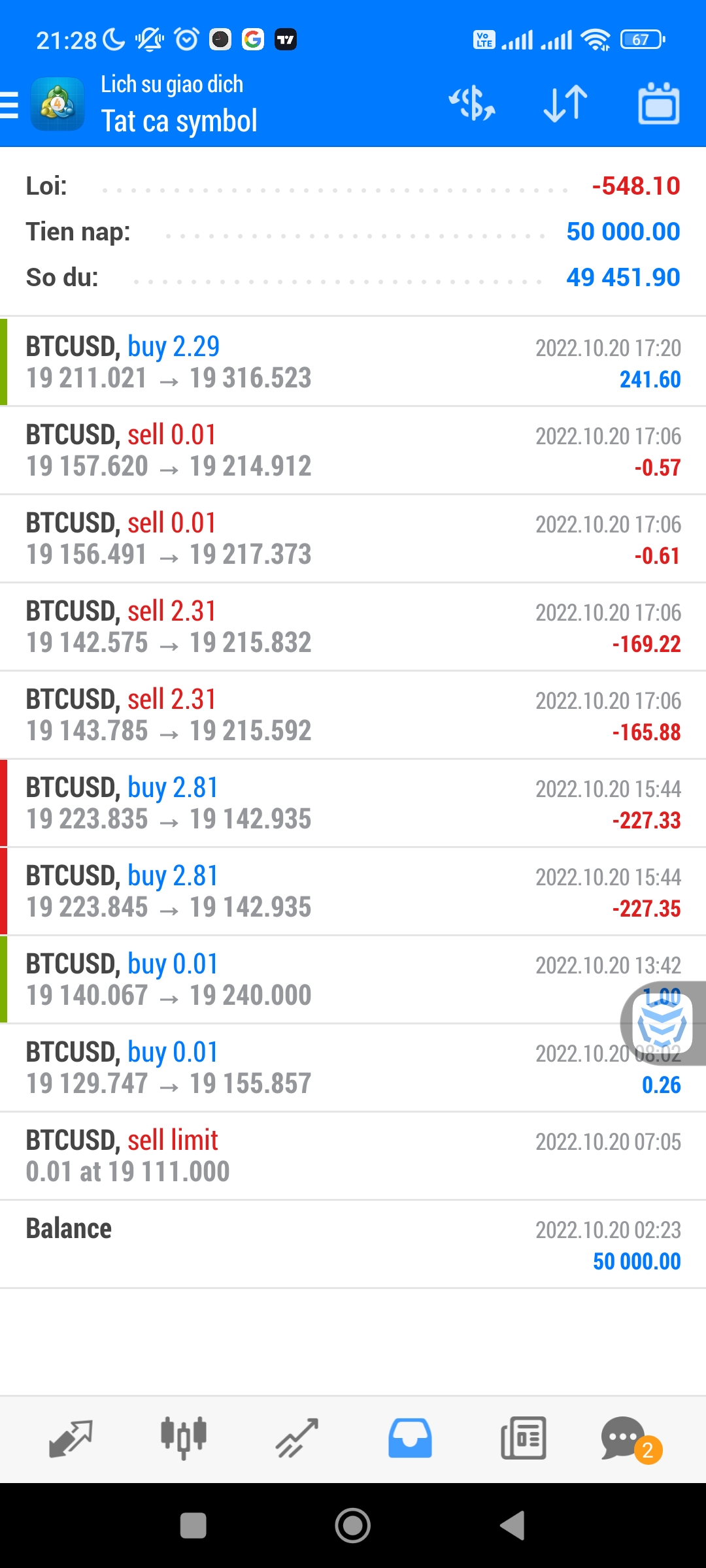Tap the floating assistant bubble
This screenshot has width=706, height=1568.
pyautogui.click(x=663, y=1024)
